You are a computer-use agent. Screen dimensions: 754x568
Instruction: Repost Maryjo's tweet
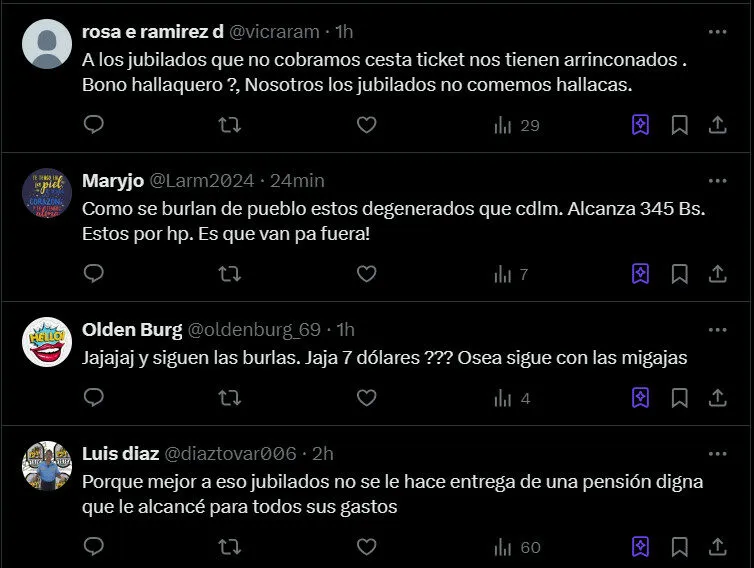[x=229, y=273]
